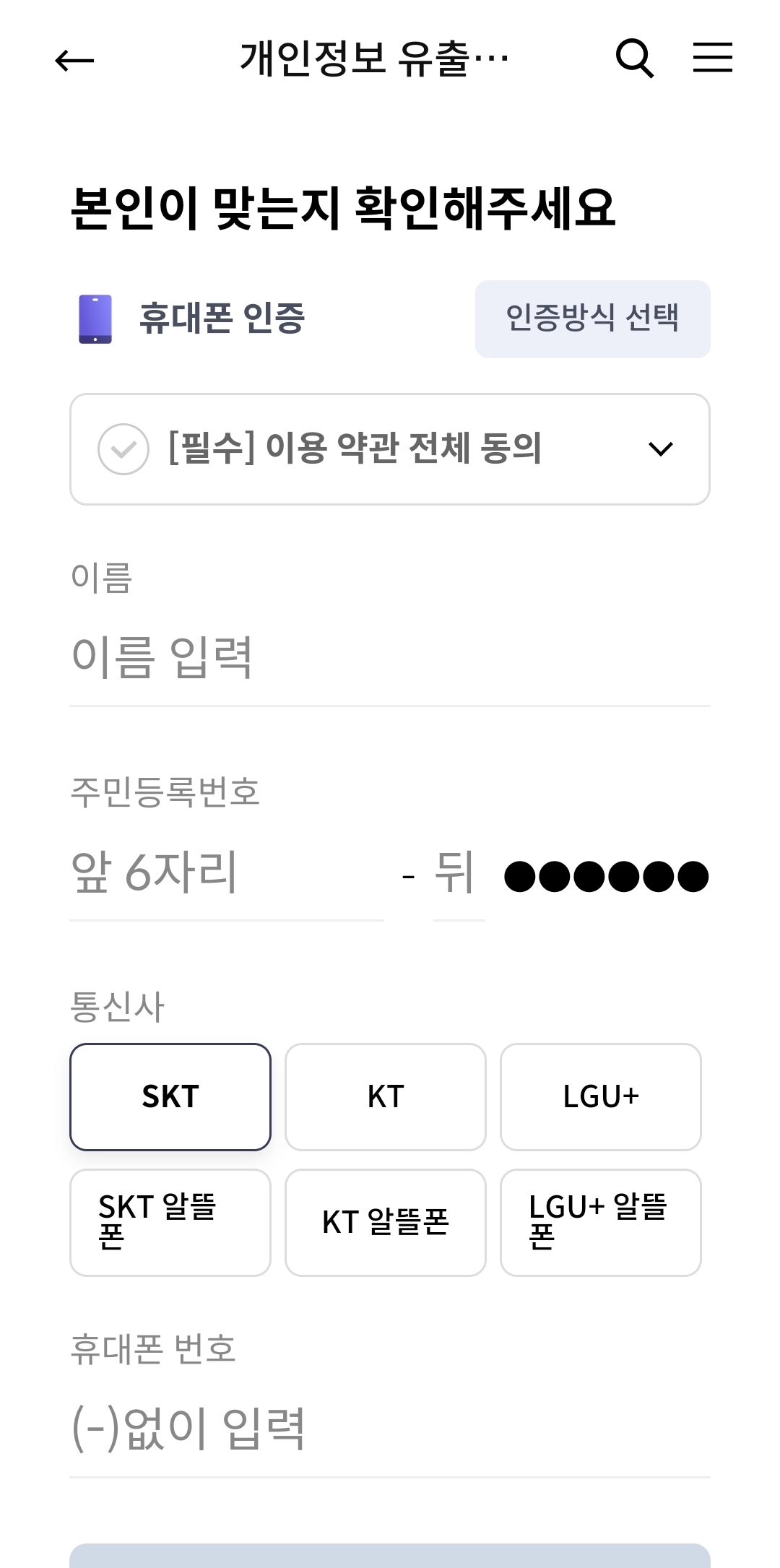Open the hamburger menu
The width and height of the screenshot is (780, 1568).
[714, 60]
